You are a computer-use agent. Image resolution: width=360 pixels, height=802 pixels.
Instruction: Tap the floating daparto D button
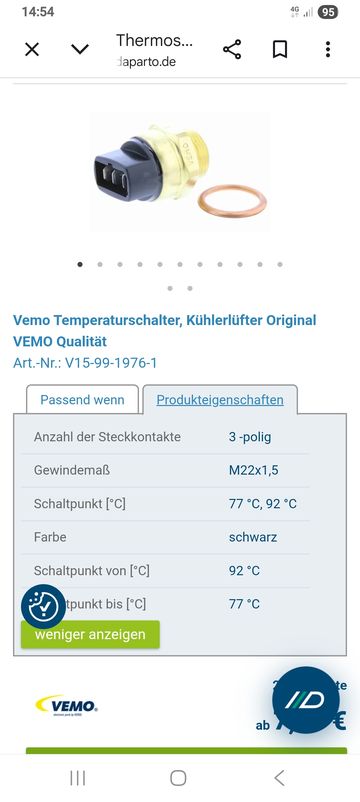click(305, 700)
